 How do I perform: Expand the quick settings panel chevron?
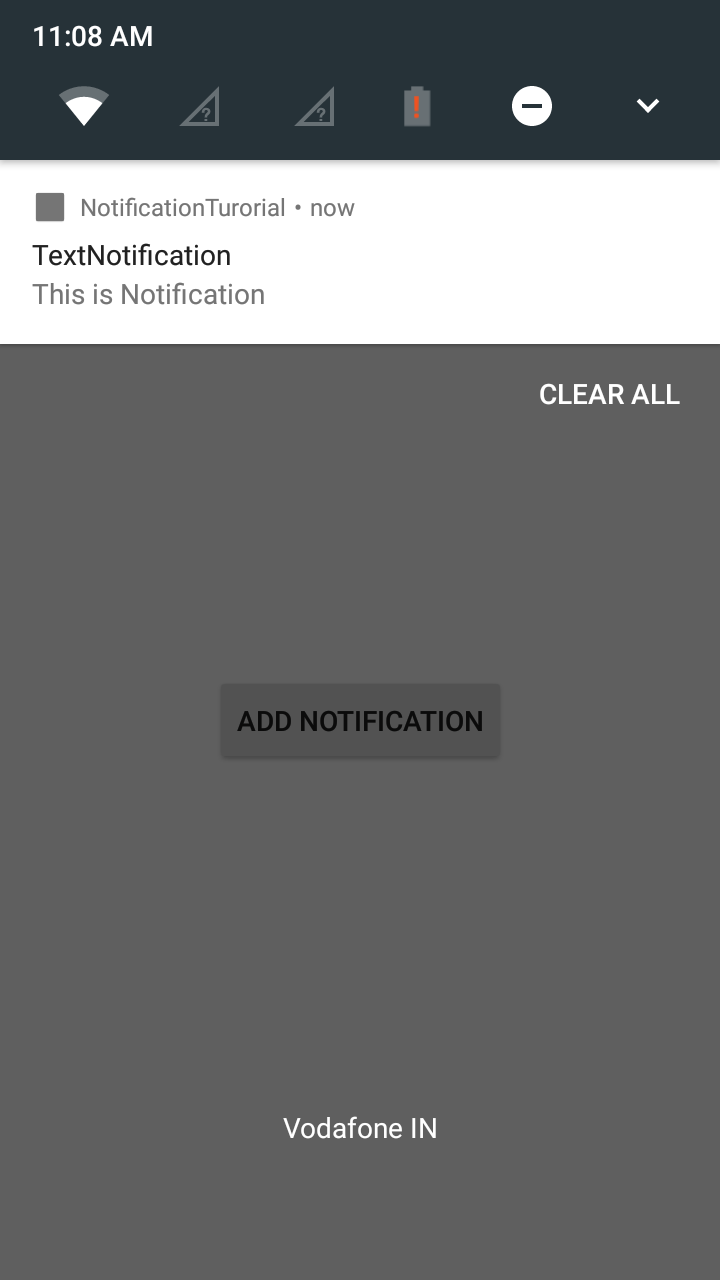(x=647, y=105)
